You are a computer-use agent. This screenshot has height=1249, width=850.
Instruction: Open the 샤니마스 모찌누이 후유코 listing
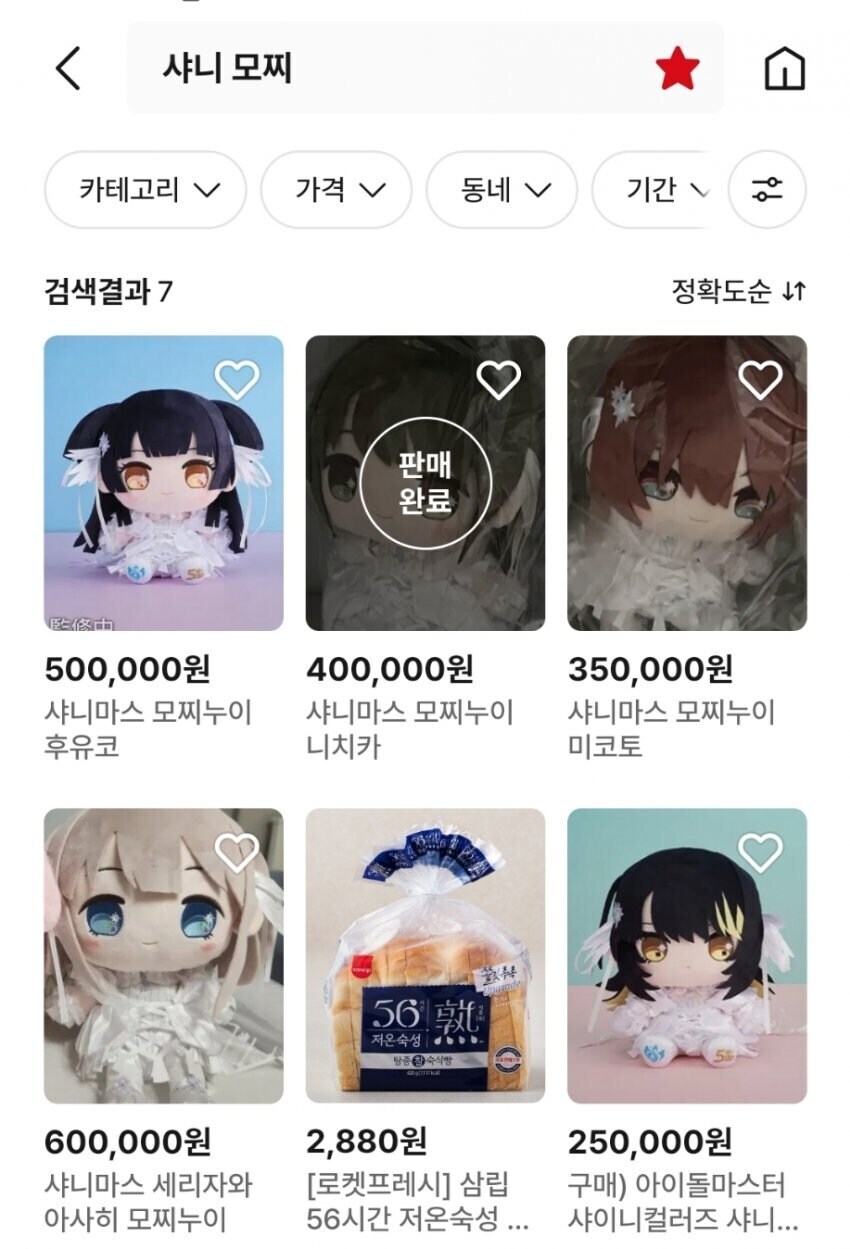point(165,480)
